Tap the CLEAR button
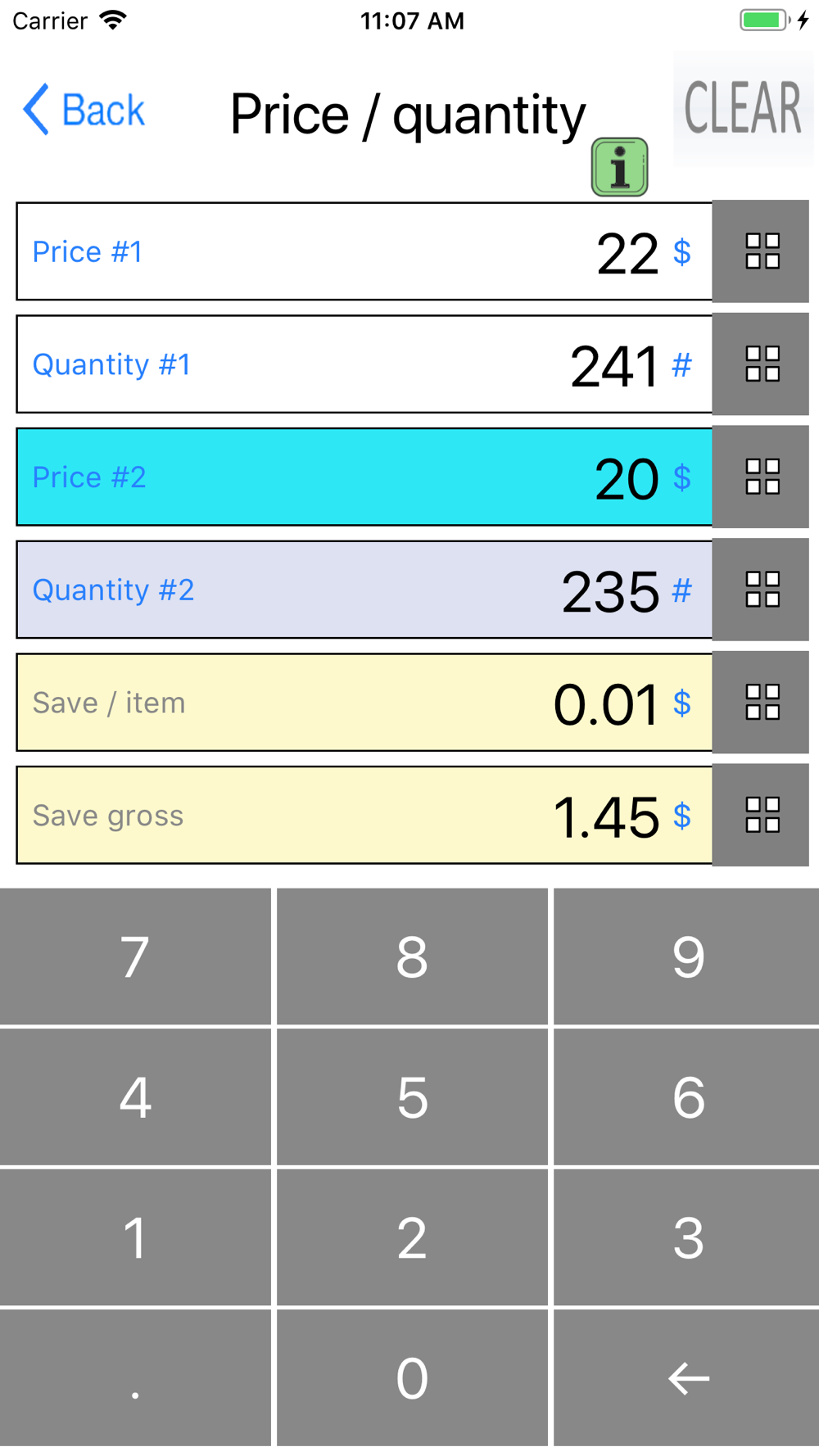This screenshot has height=1456, width=819. click(x=743, y=108)
